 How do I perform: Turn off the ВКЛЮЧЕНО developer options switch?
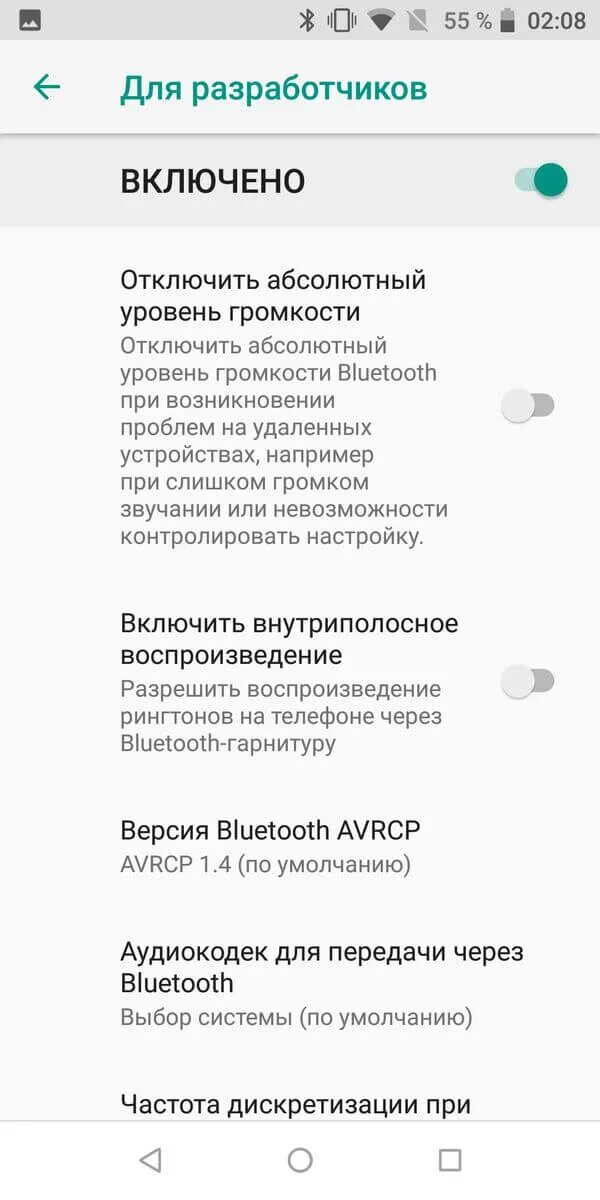(541, 181)
